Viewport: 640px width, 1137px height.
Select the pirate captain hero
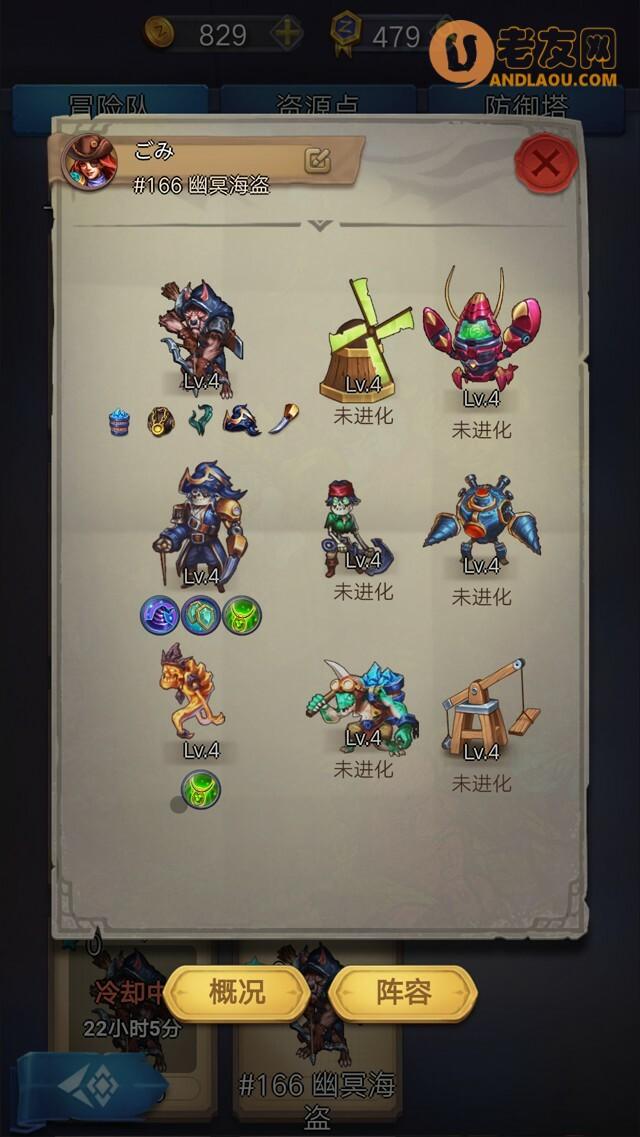coord(201,522)
